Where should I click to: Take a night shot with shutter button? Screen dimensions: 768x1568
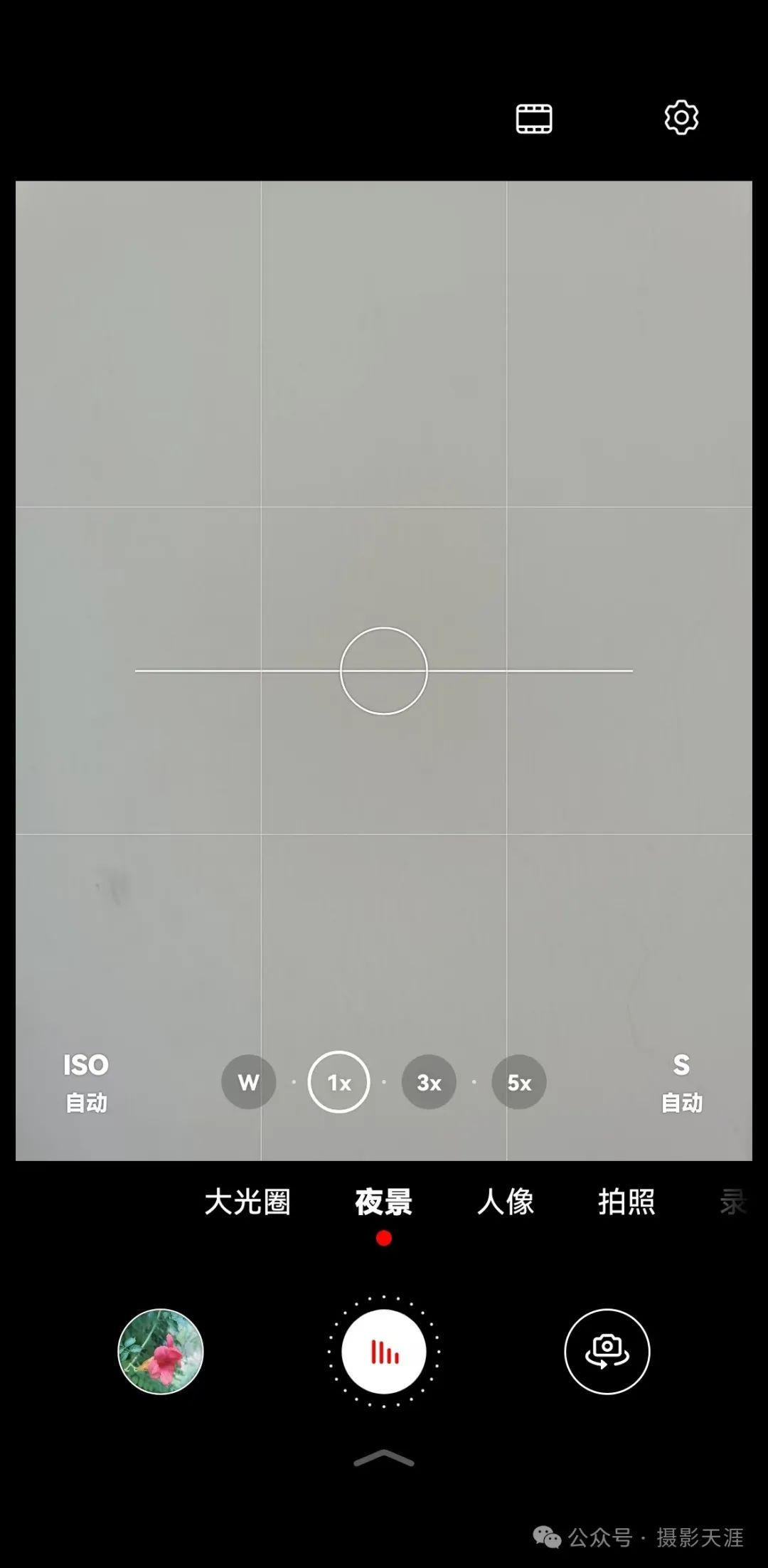point(384,1352)
